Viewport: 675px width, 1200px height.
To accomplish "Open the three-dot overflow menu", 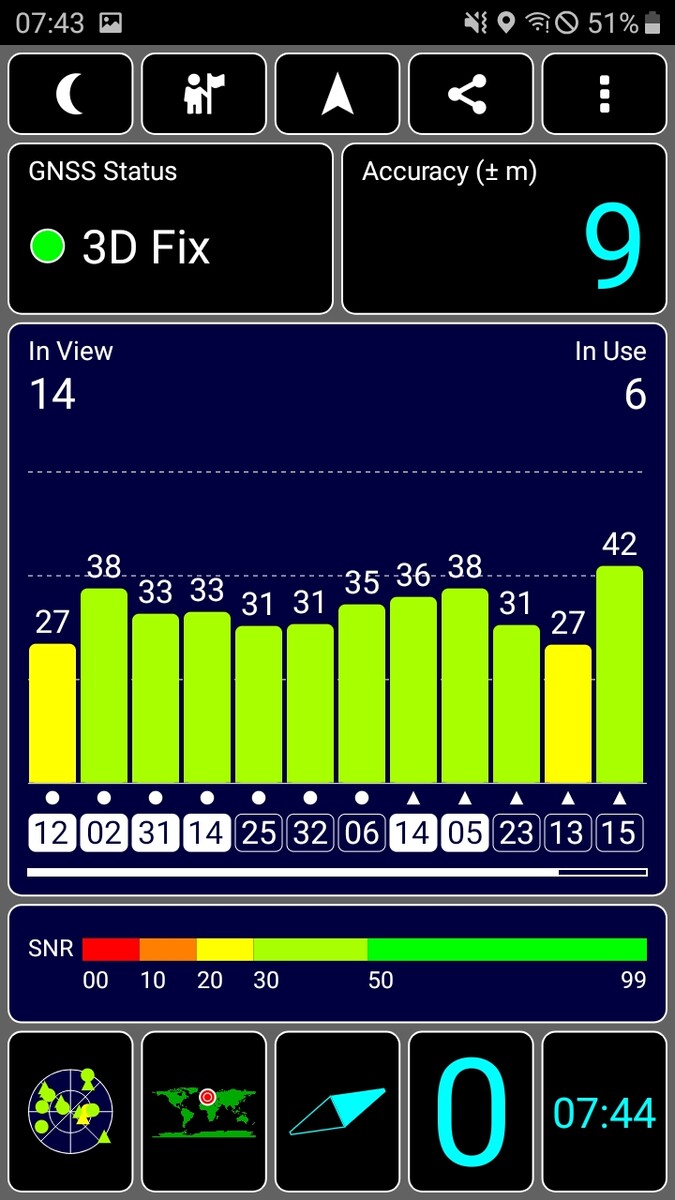I will click(604, 94).
